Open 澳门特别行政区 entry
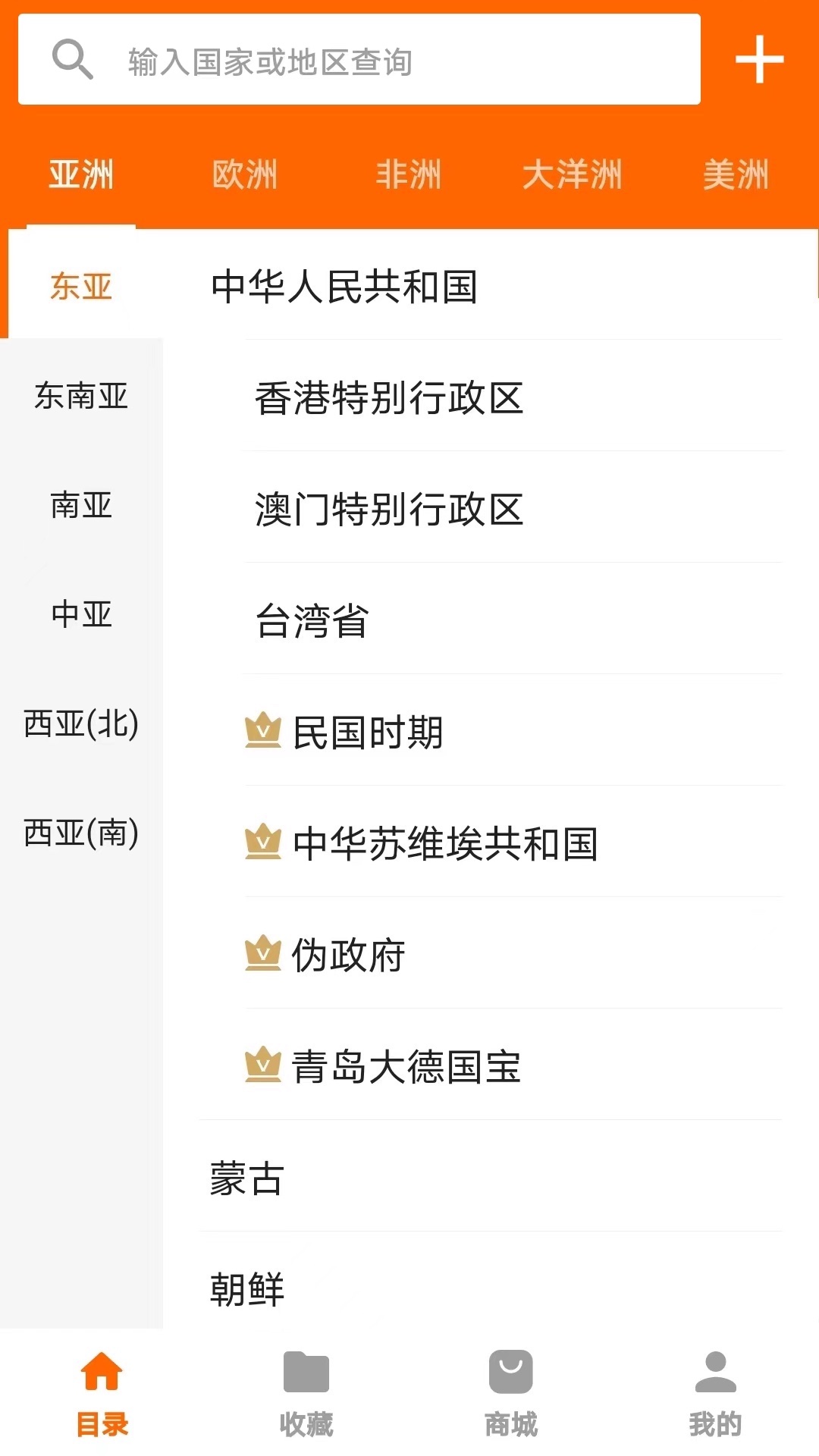The height and width of the screenshot is (1456, 819). pyautogui.click(x=513, y=508)
